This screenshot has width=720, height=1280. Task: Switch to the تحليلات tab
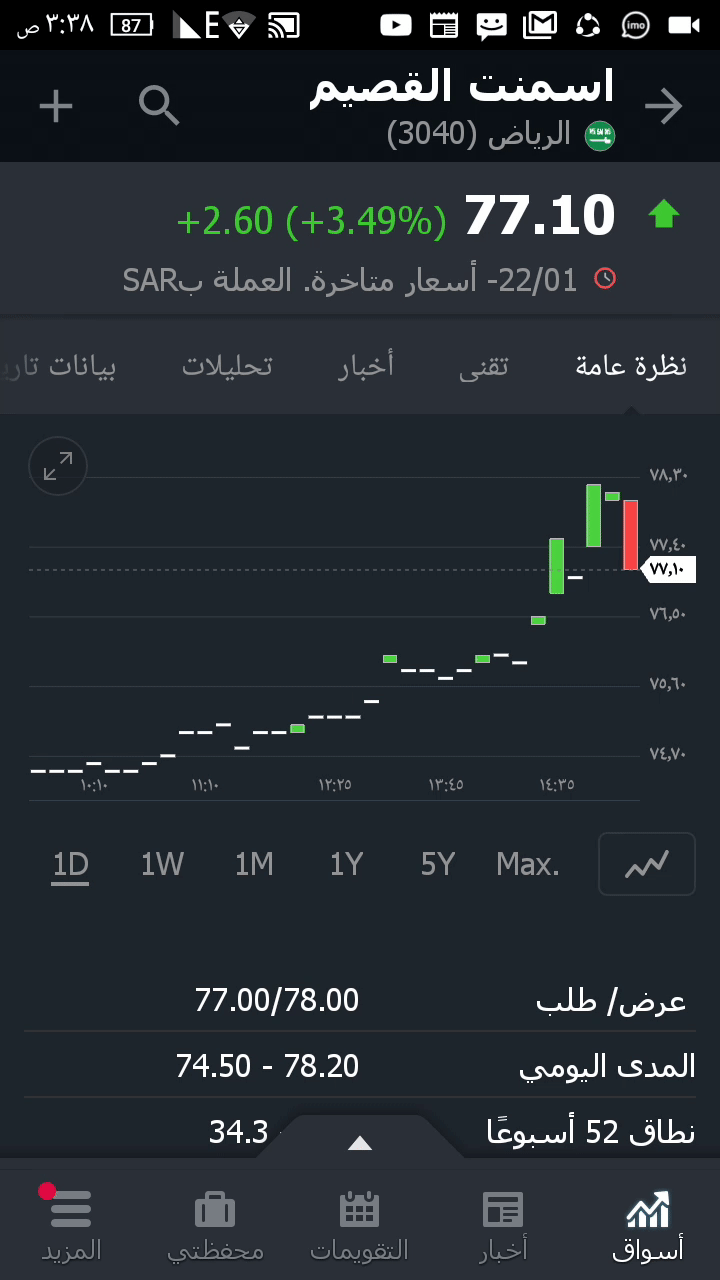[x=227, y=366]
